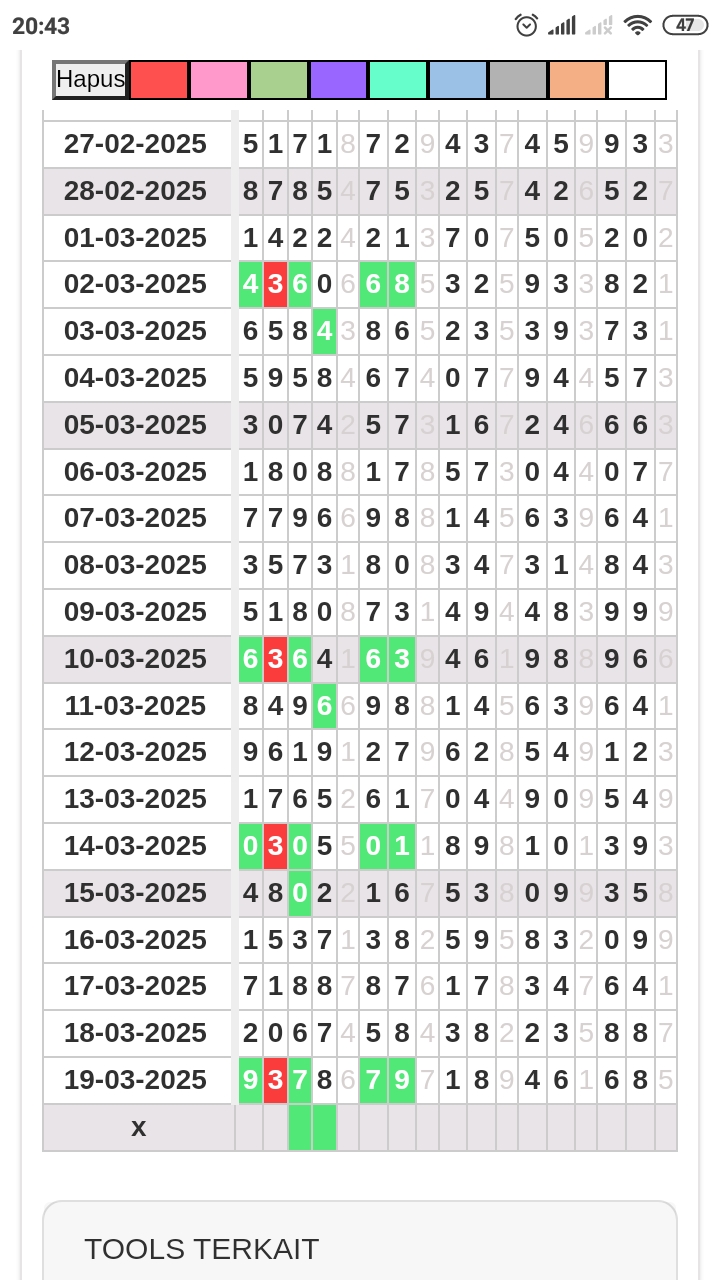Choose the peach orange color swatch
Screen dimensions: 720x1280
click(578, 80)
